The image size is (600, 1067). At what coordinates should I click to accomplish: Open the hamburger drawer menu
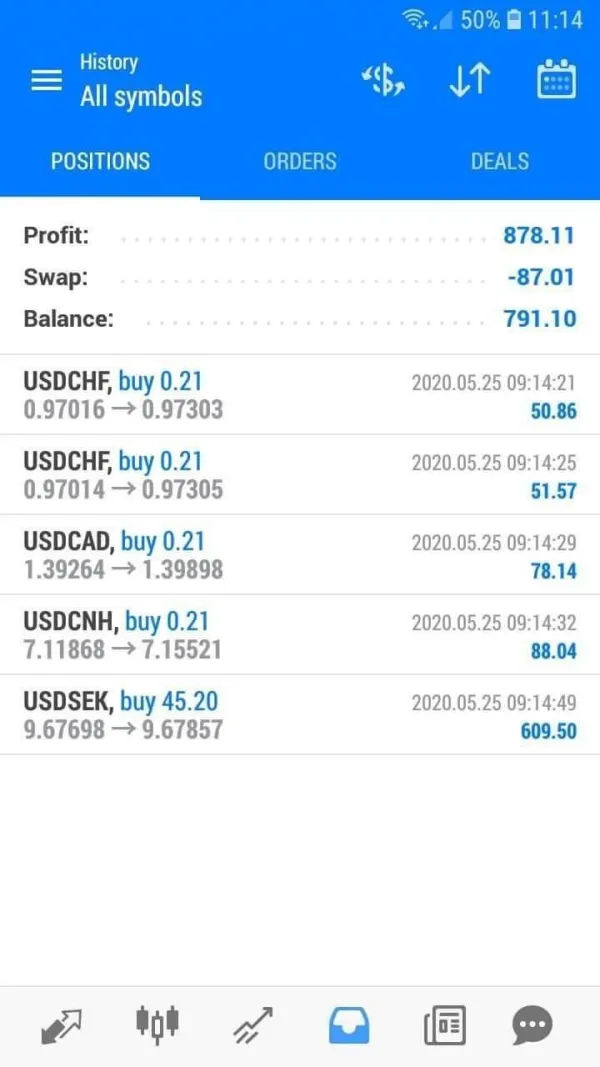(x=47, y=81)
